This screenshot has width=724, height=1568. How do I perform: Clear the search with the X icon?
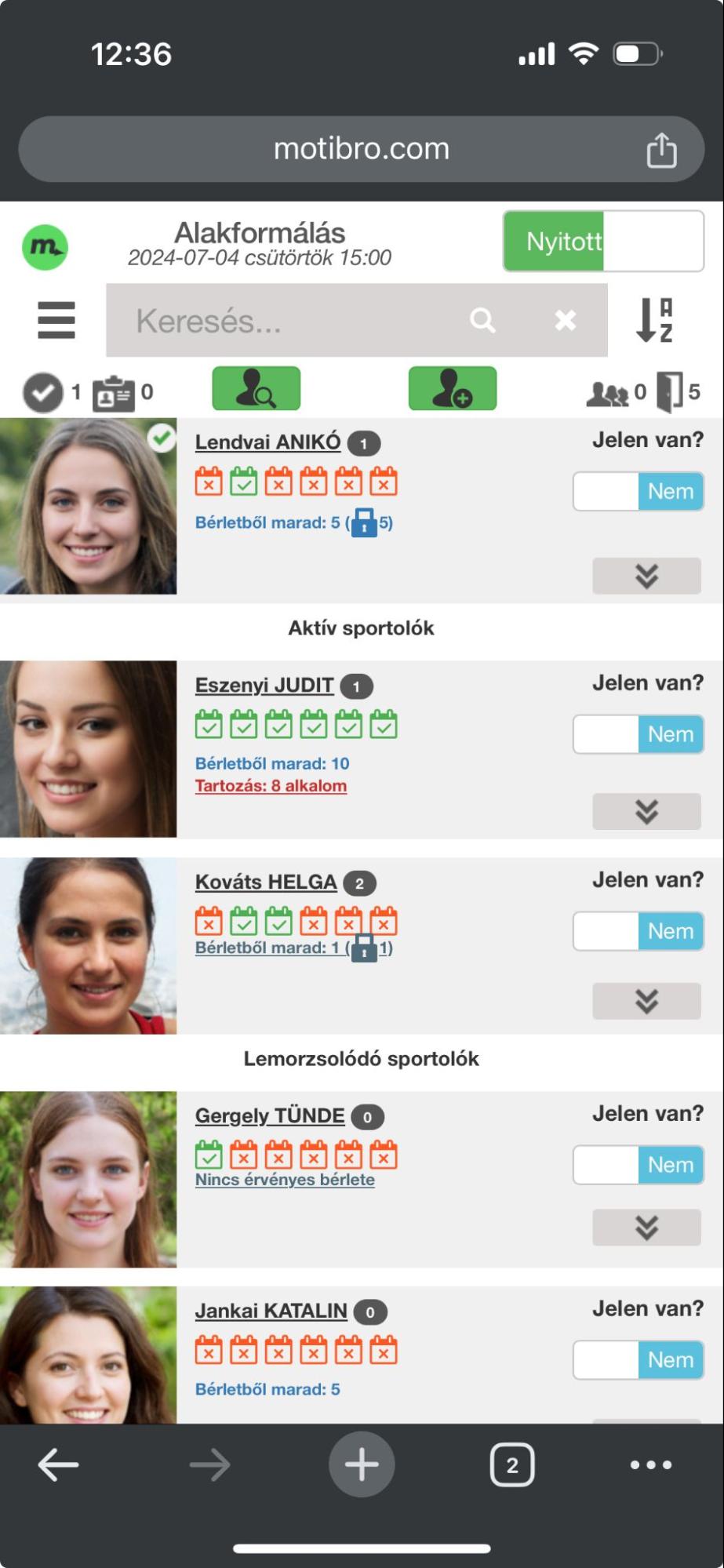click(x=565, y=320)
